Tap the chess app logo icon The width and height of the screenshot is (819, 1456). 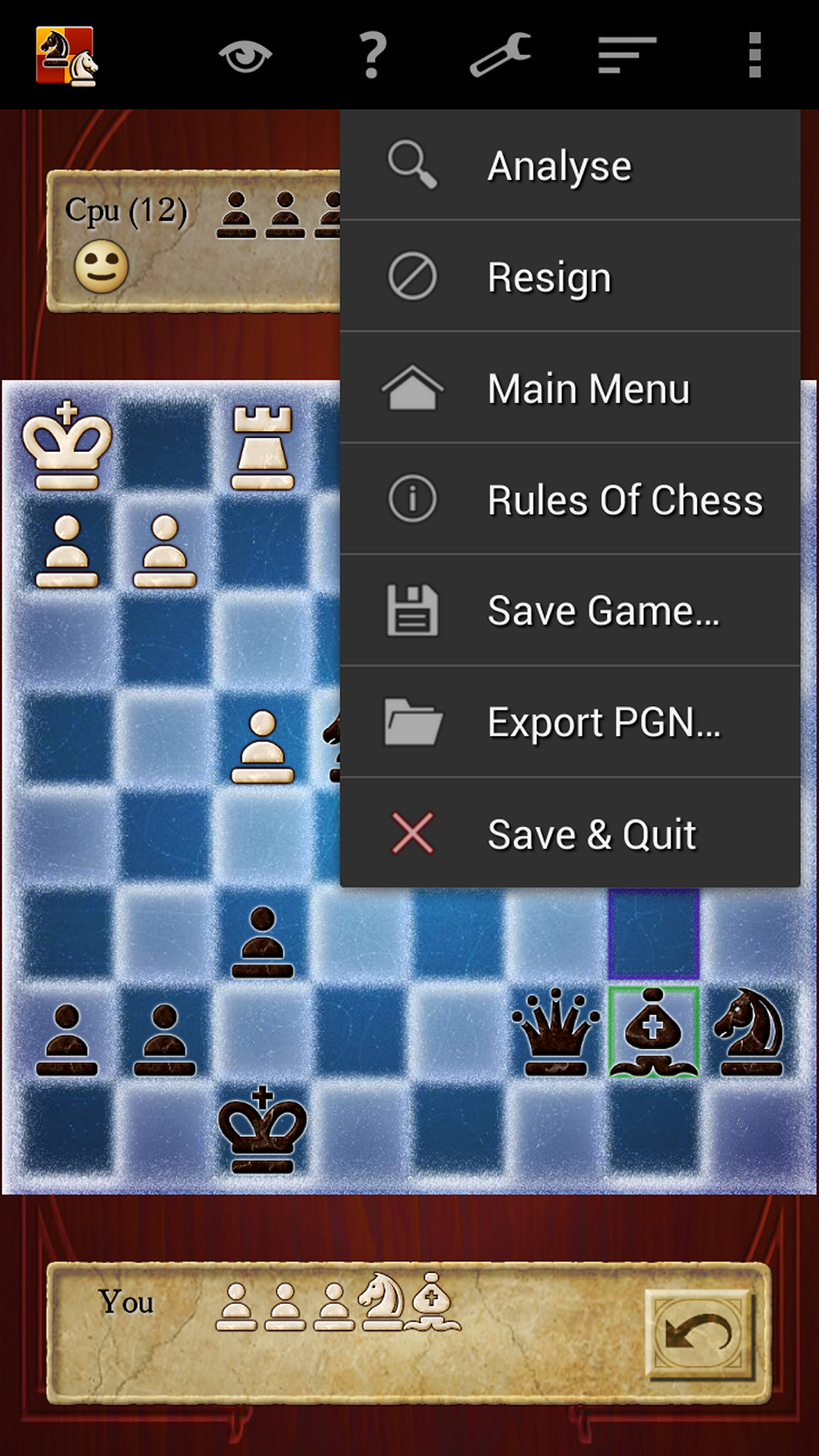coord(67,56)
